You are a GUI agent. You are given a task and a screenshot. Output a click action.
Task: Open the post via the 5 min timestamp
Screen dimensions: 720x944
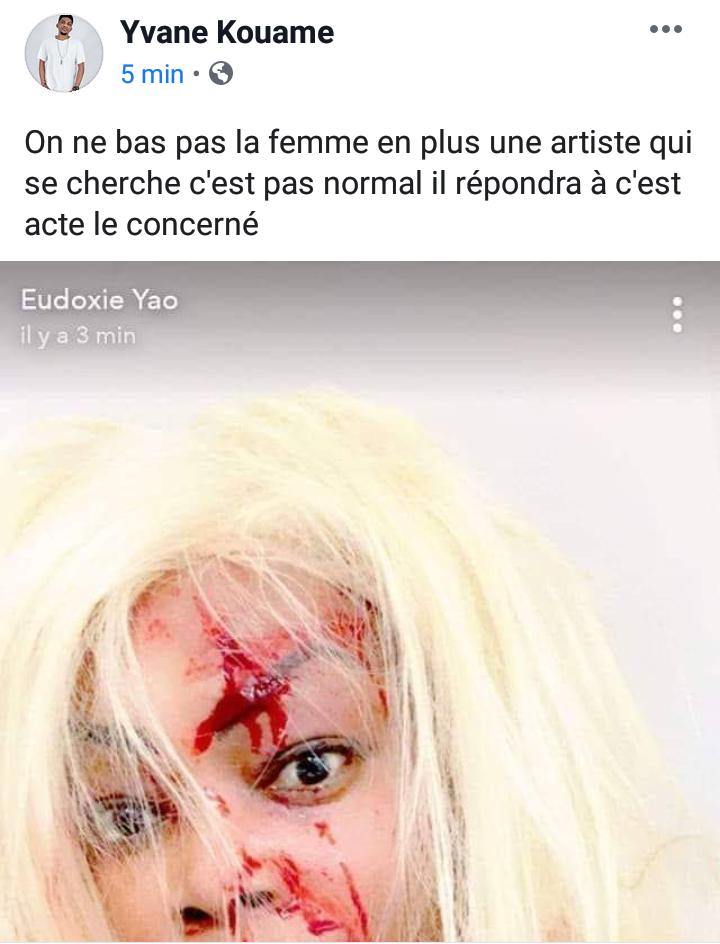coord(152,74)
